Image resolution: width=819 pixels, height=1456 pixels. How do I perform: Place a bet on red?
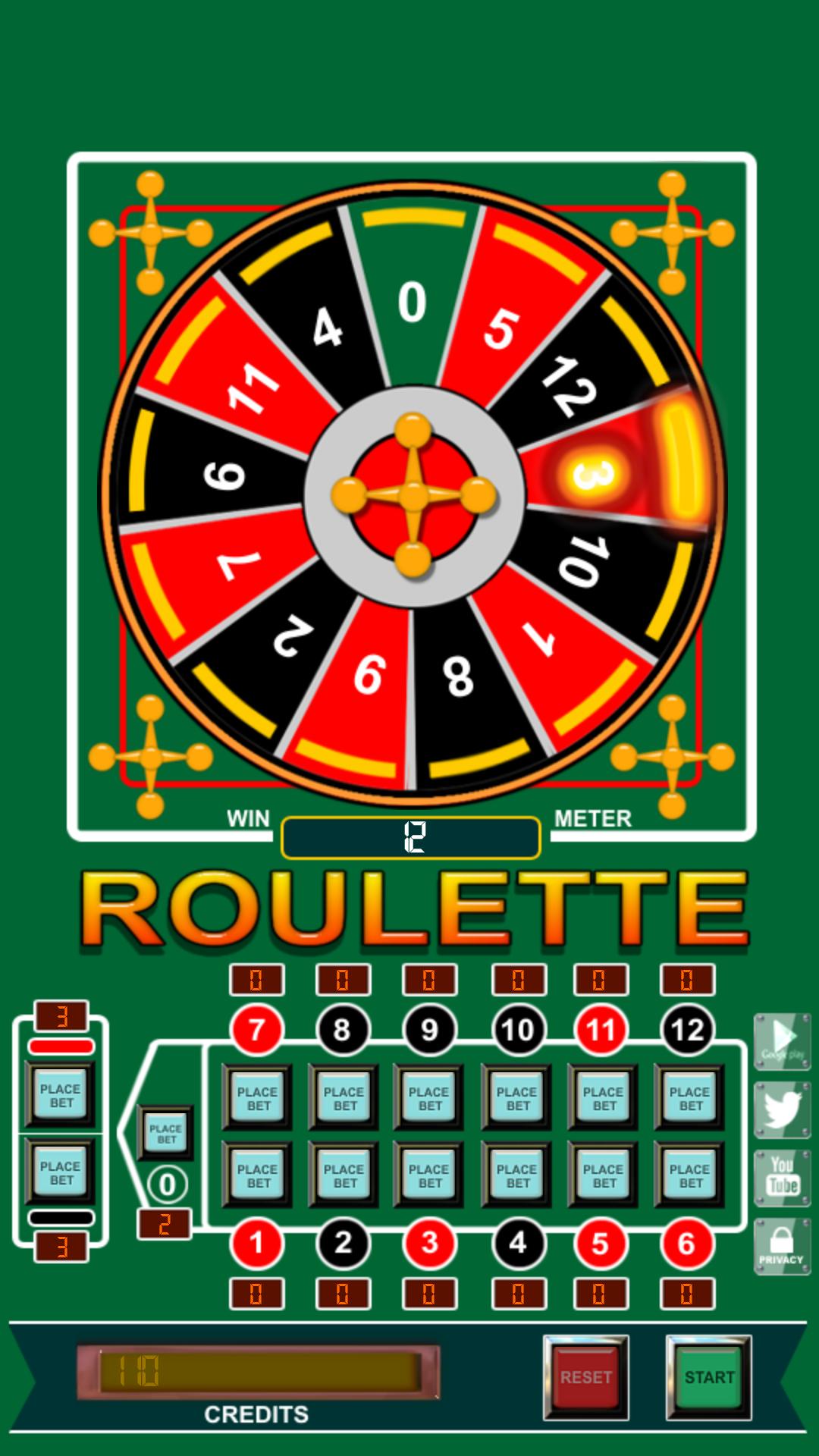[61, 1095]
